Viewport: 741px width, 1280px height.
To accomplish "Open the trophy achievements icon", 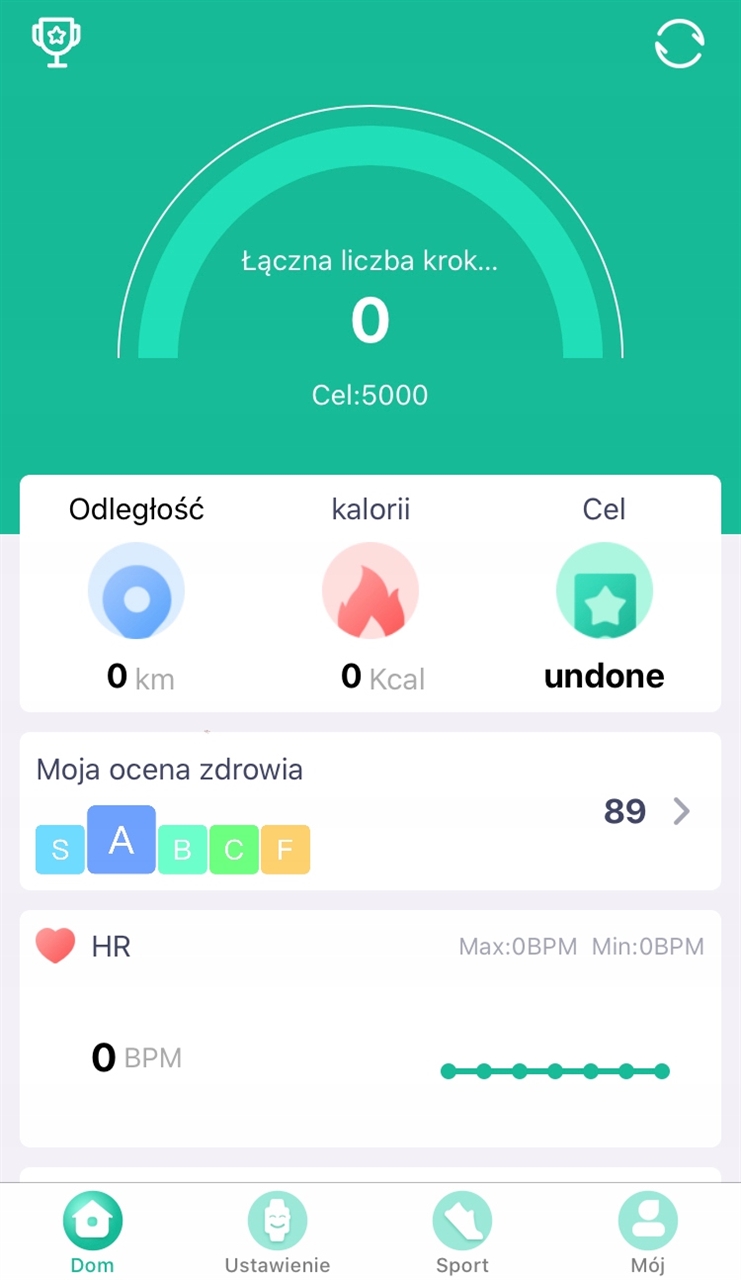I will pyautogui.click(x=56, y=43).
